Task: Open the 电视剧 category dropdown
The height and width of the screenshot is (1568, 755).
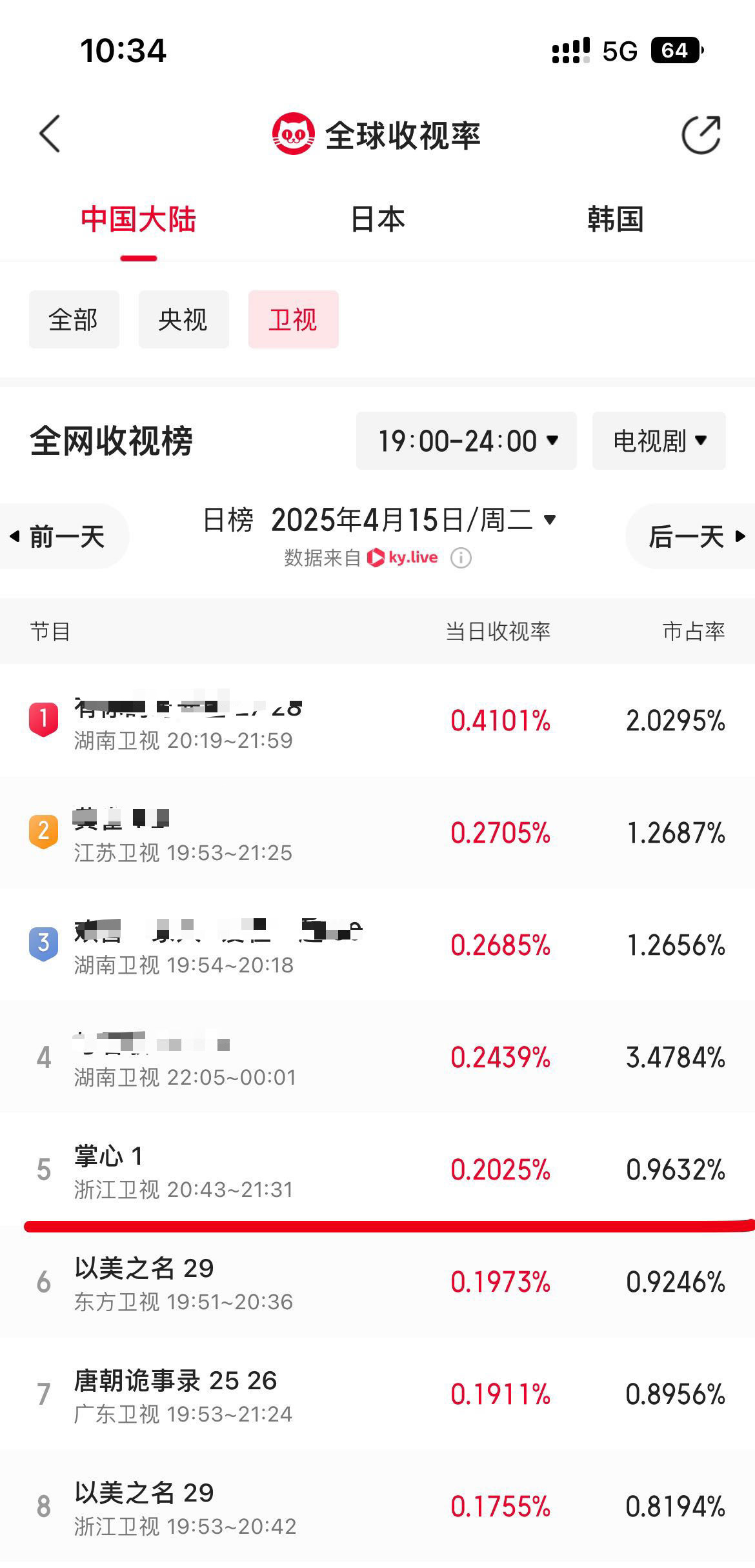Action: click(x=659, y=441)
